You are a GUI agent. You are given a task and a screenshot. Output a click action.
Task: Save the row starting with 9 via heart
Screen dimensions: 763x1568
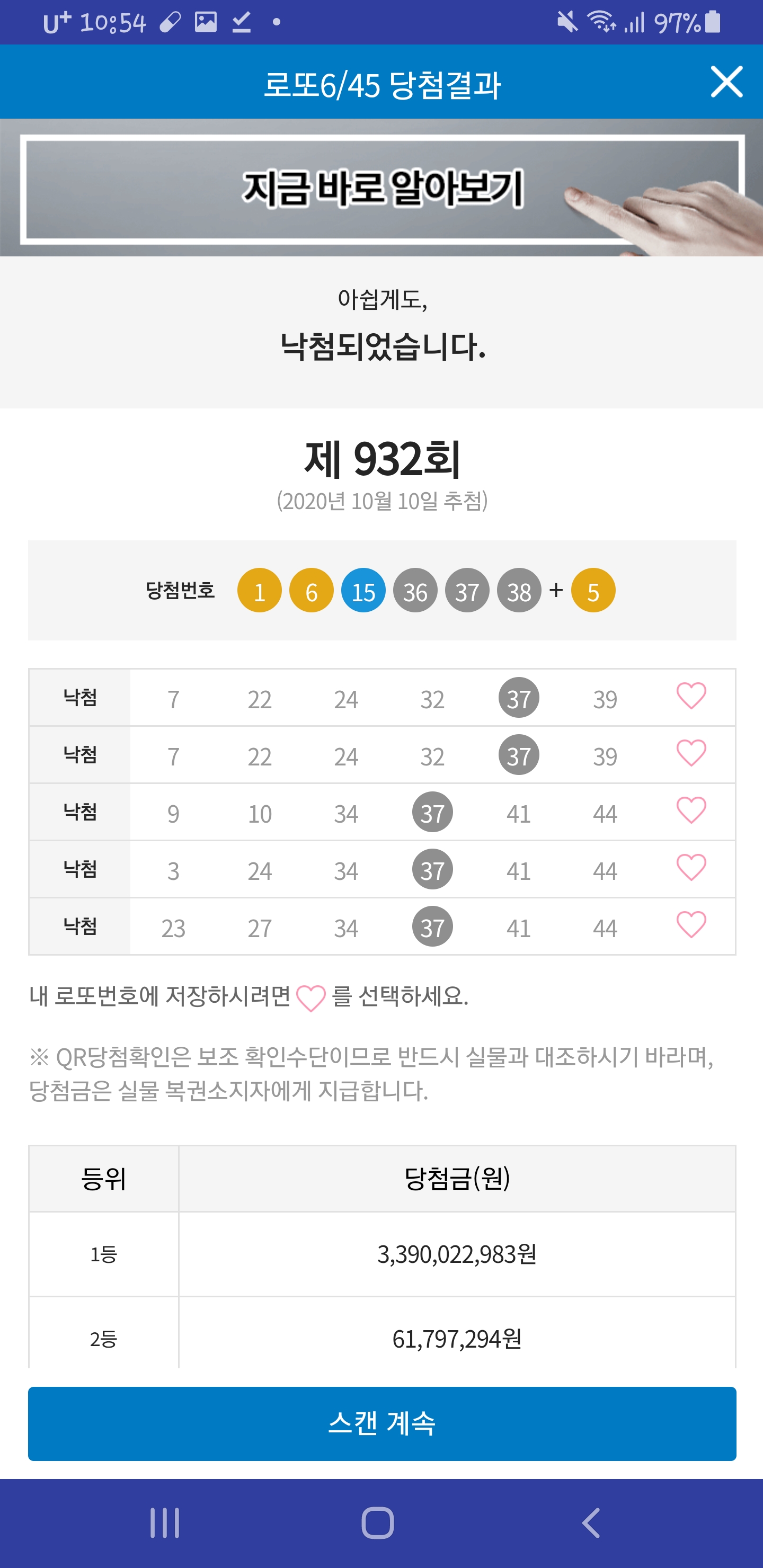pyautogui.click(x=691, y=812)
